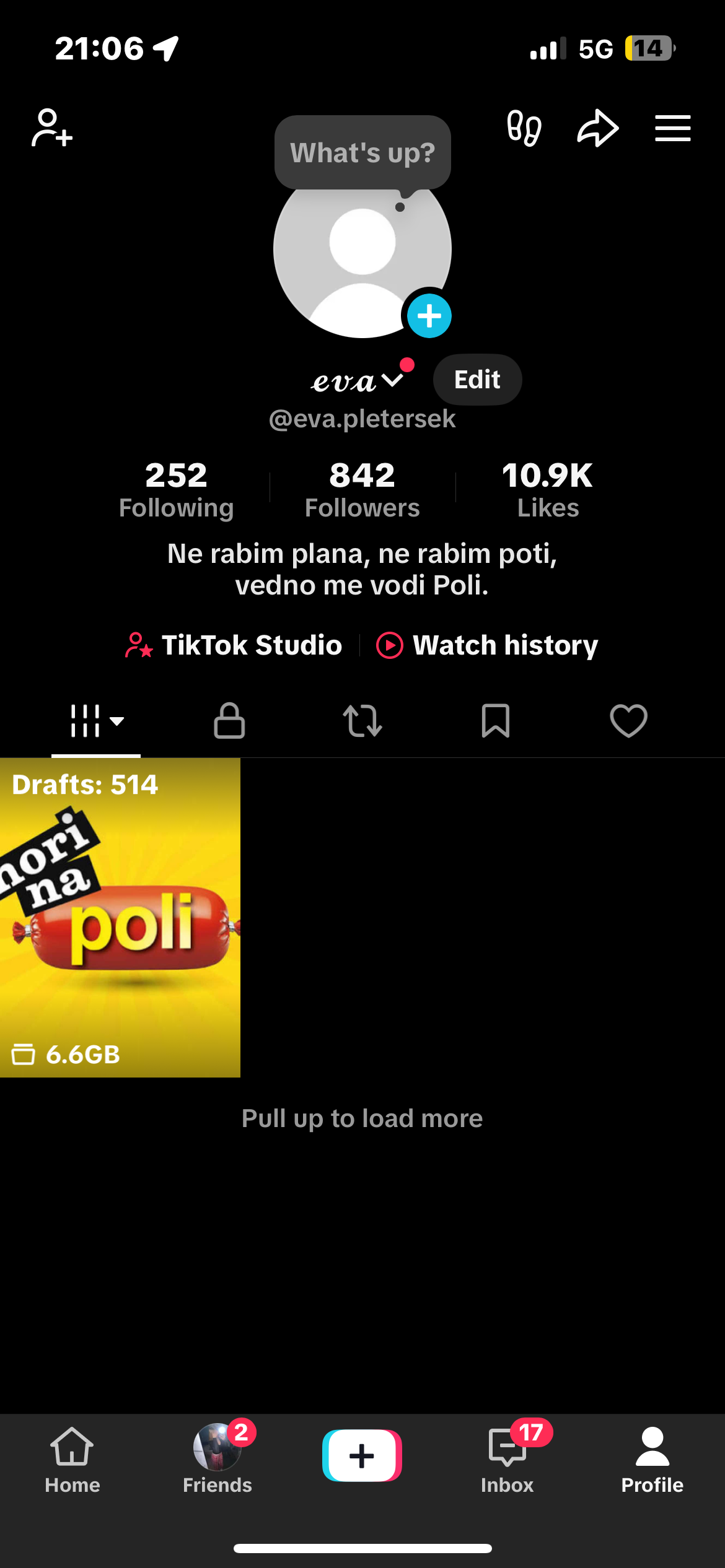Edit the profile

click(x=477, y=380)
